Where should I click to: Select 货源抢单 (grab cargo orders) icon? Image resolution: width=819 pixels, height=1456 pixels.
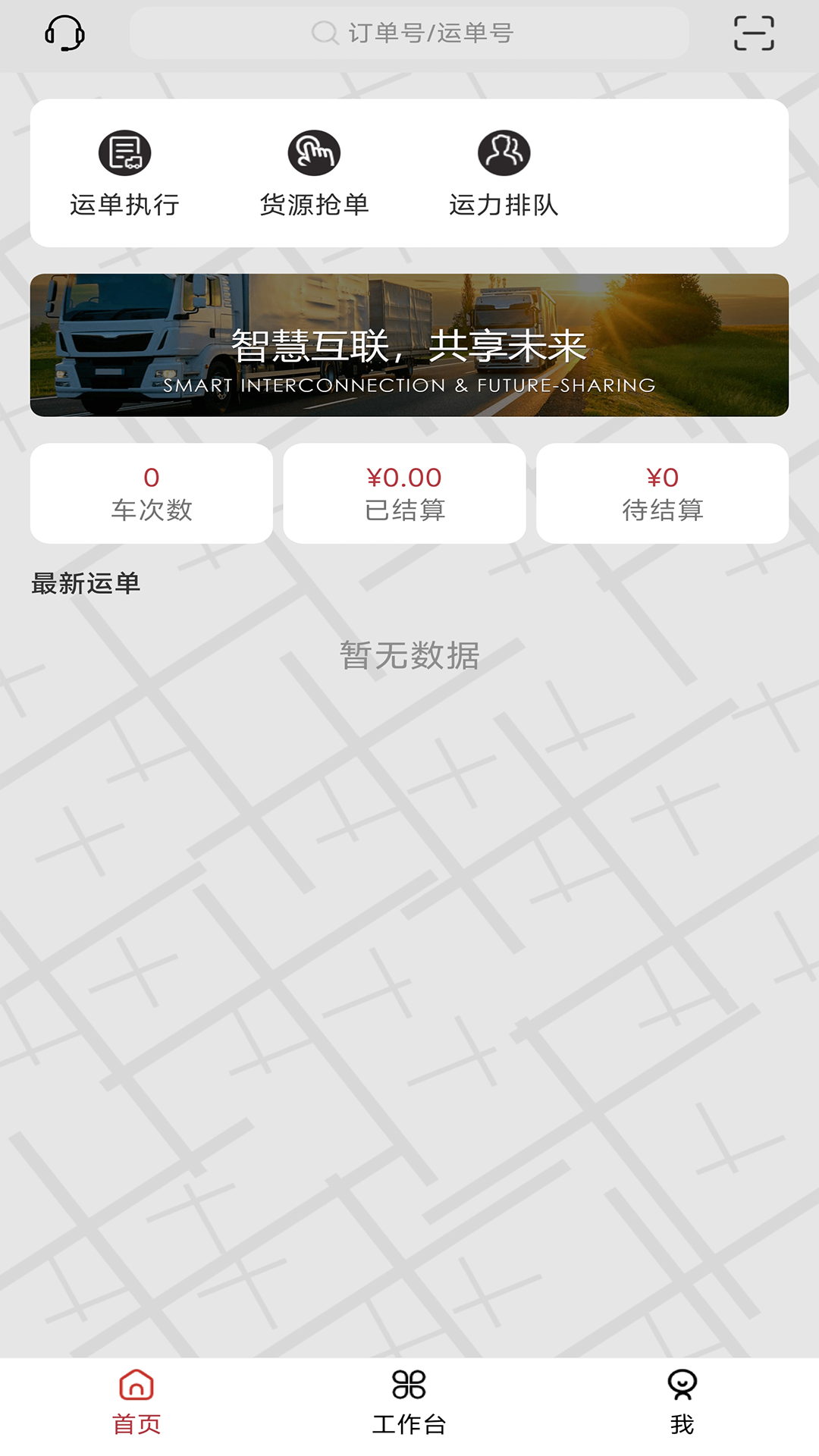click(315, 152)
